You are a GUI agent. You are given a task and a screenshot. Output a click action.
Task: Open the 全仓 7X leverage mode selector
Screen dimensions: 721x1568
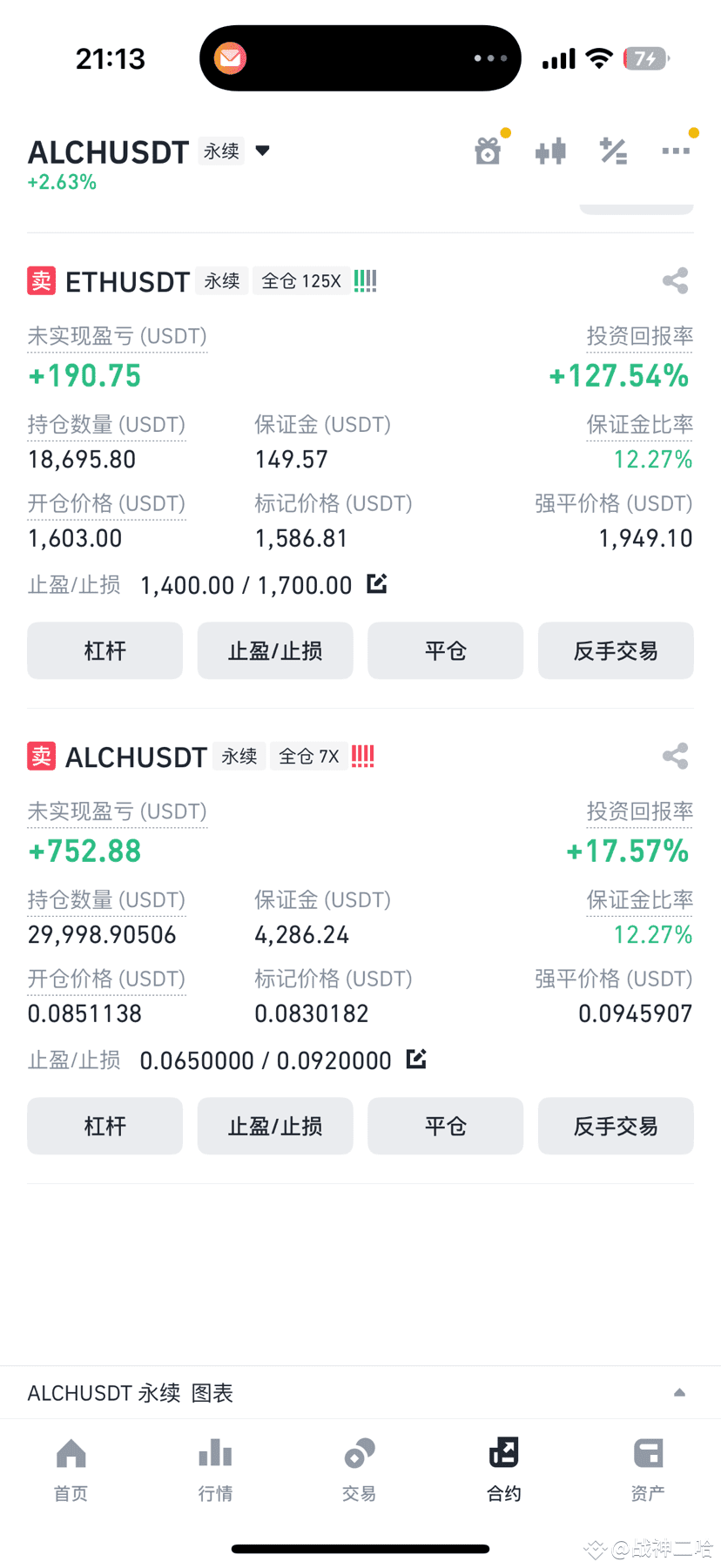click(x=308, y=756)
